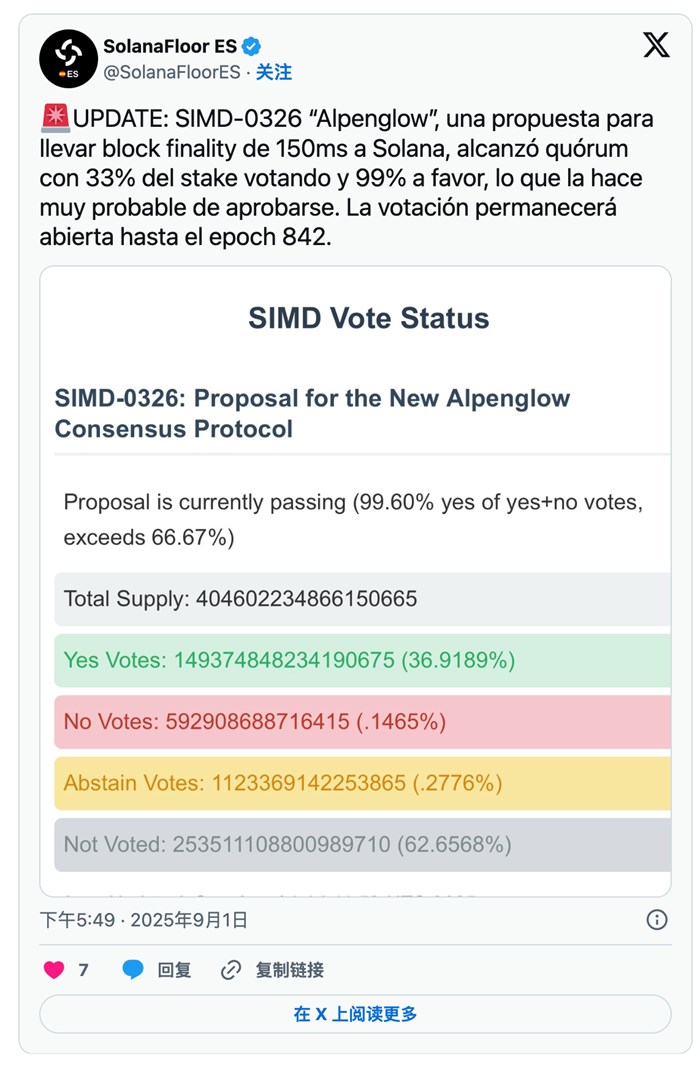
Task: Reply to the post via 回复
Action: coord(157,970)
